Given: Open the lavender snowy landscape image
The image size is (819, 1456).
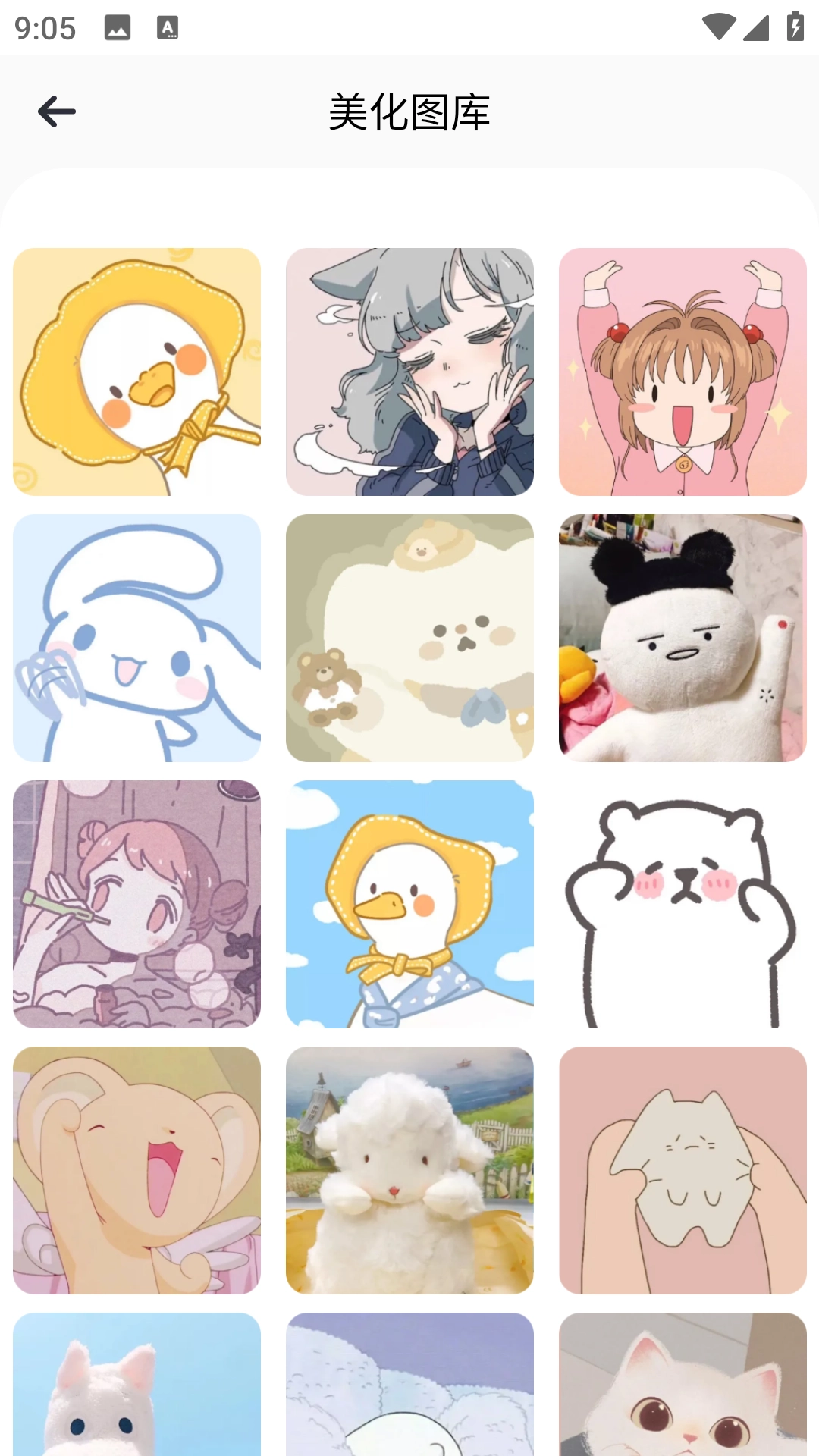Looking at the screenshot, I should [x=409, y=1384].
